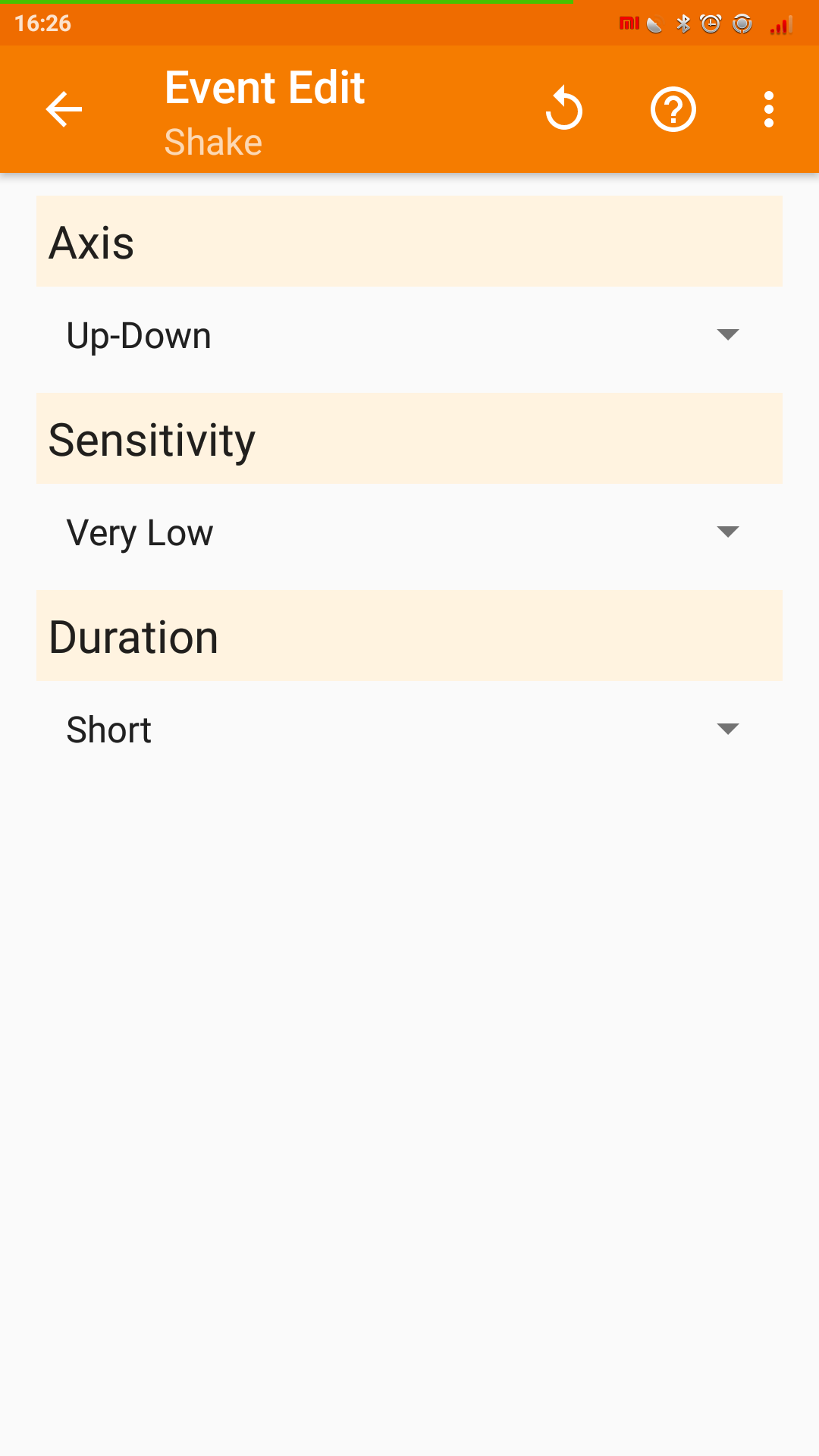Tap the Shake subtitle label
Viewport: 819px width, 1456px height.
point(213,141)
